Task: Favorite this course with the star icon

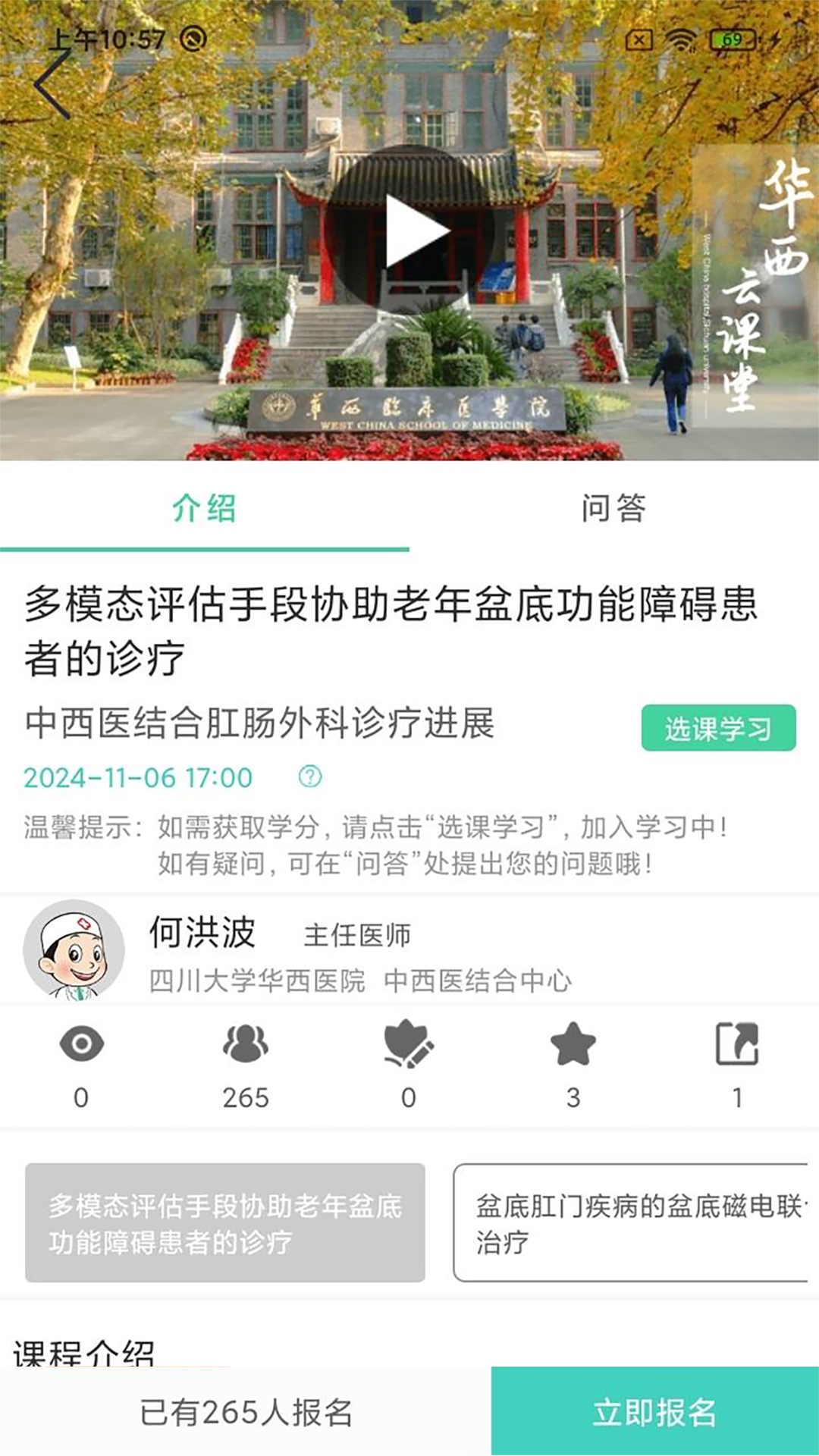Action: click(x=573, y=1043)
